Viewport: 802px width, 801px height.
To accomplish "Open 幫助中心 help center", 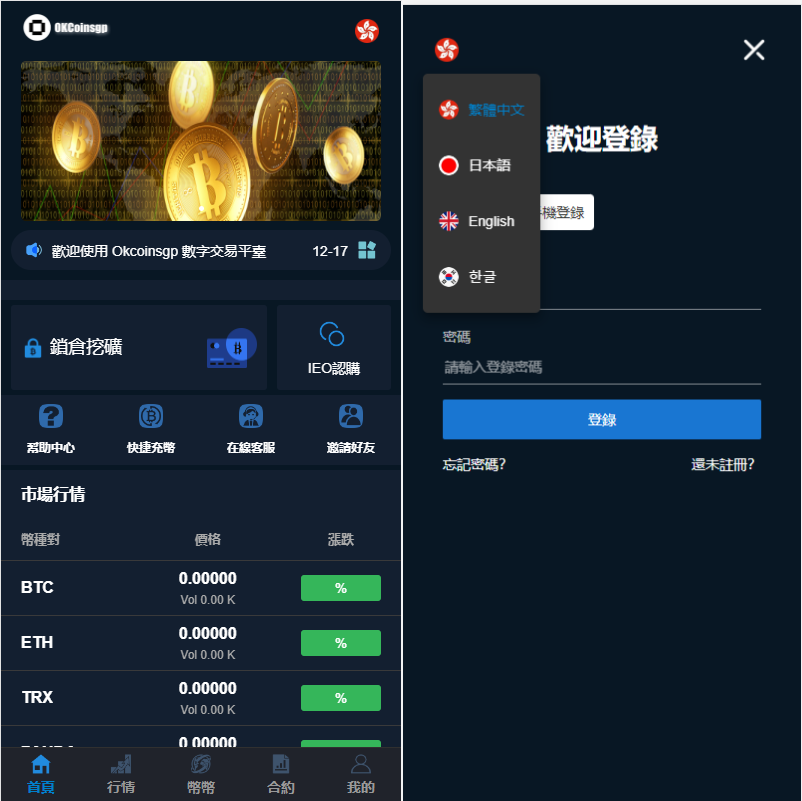I will [51, 429].
